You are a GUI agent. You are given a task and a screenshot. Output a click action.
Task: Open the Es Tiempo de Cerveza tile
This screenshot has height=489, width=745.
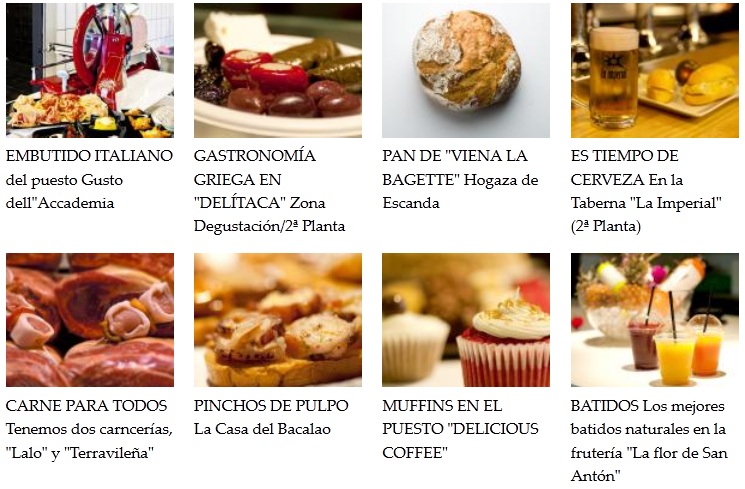pos(654,70)
